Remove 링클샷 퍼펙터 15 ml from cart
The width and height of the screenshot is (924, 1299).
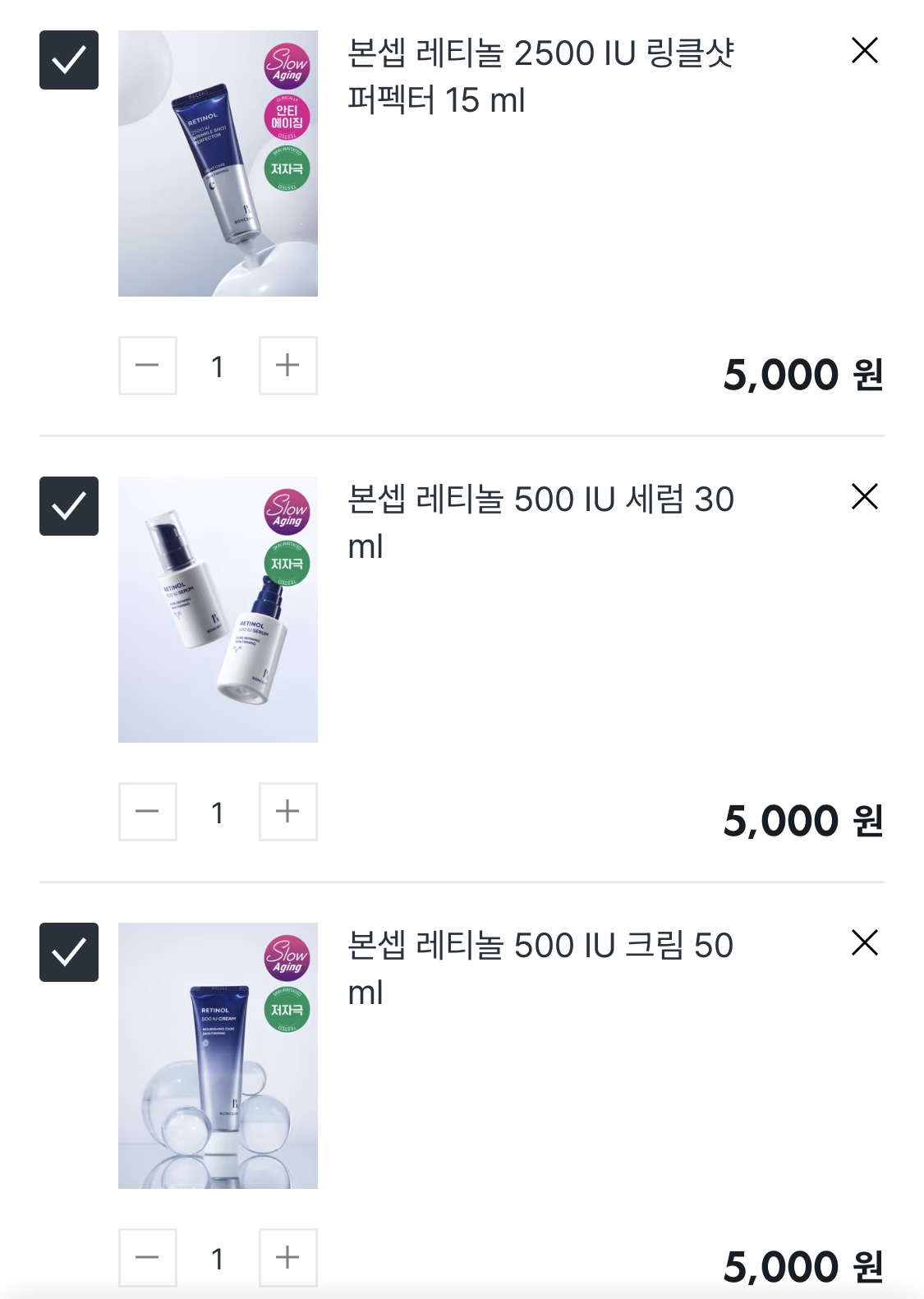864,51
